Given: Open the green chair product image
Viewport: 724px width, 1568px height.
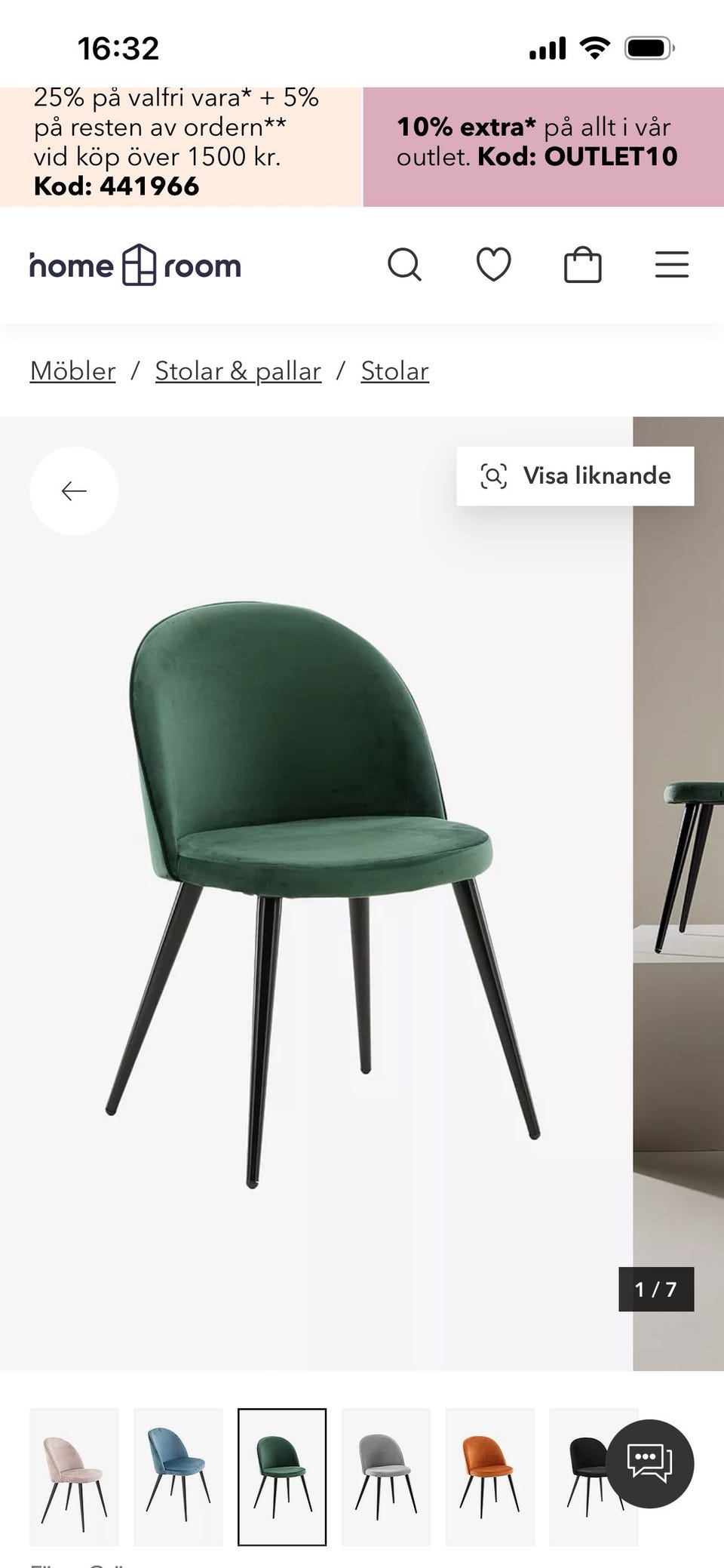Looking at the screenshot, I should pos(317,890).
